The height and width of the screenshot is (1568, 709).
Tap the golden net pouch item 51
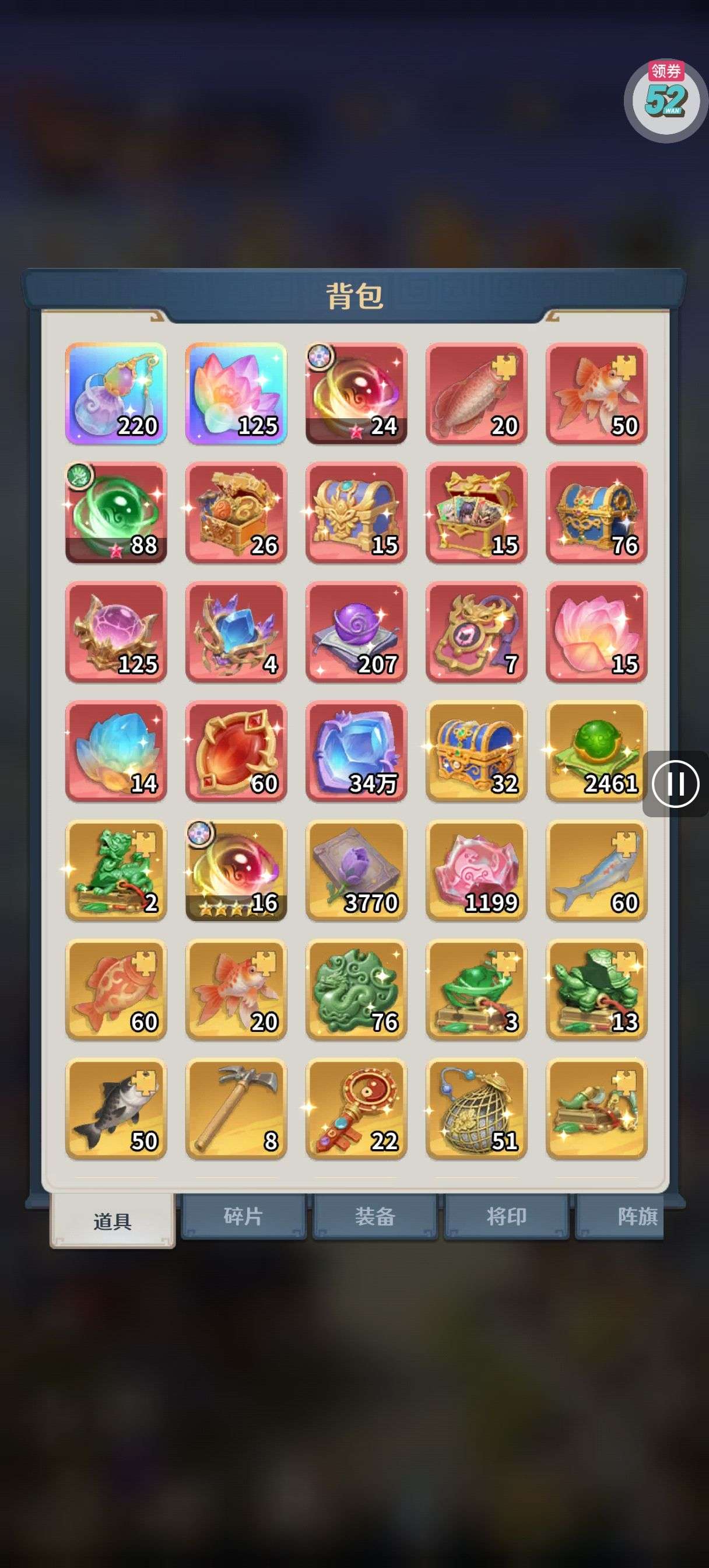476,1108
